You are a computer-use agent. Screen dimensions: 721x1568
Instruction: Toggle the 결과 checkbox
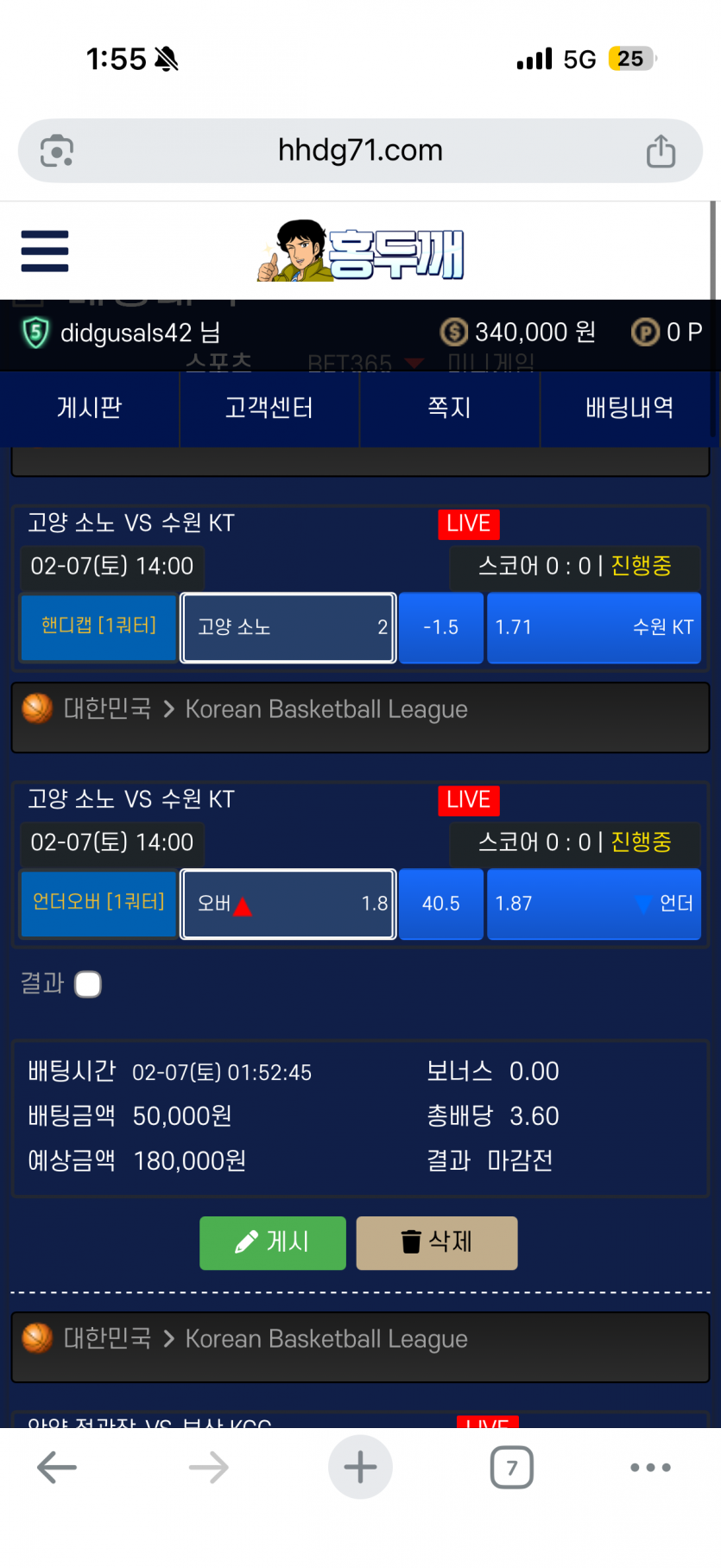point(88,984)
